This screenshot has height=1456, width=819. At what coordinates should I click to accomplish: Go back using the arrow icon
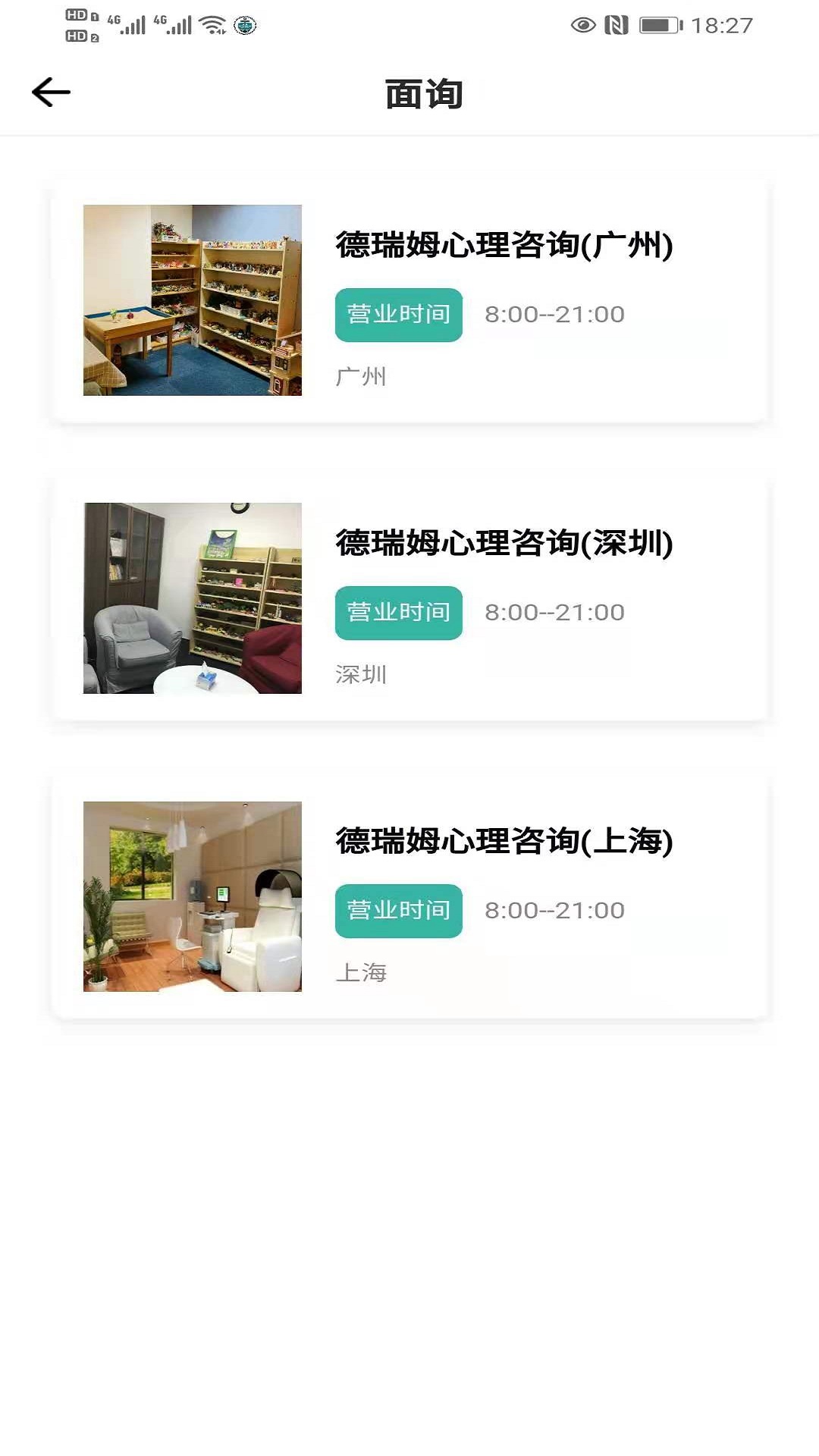(51, 93)
